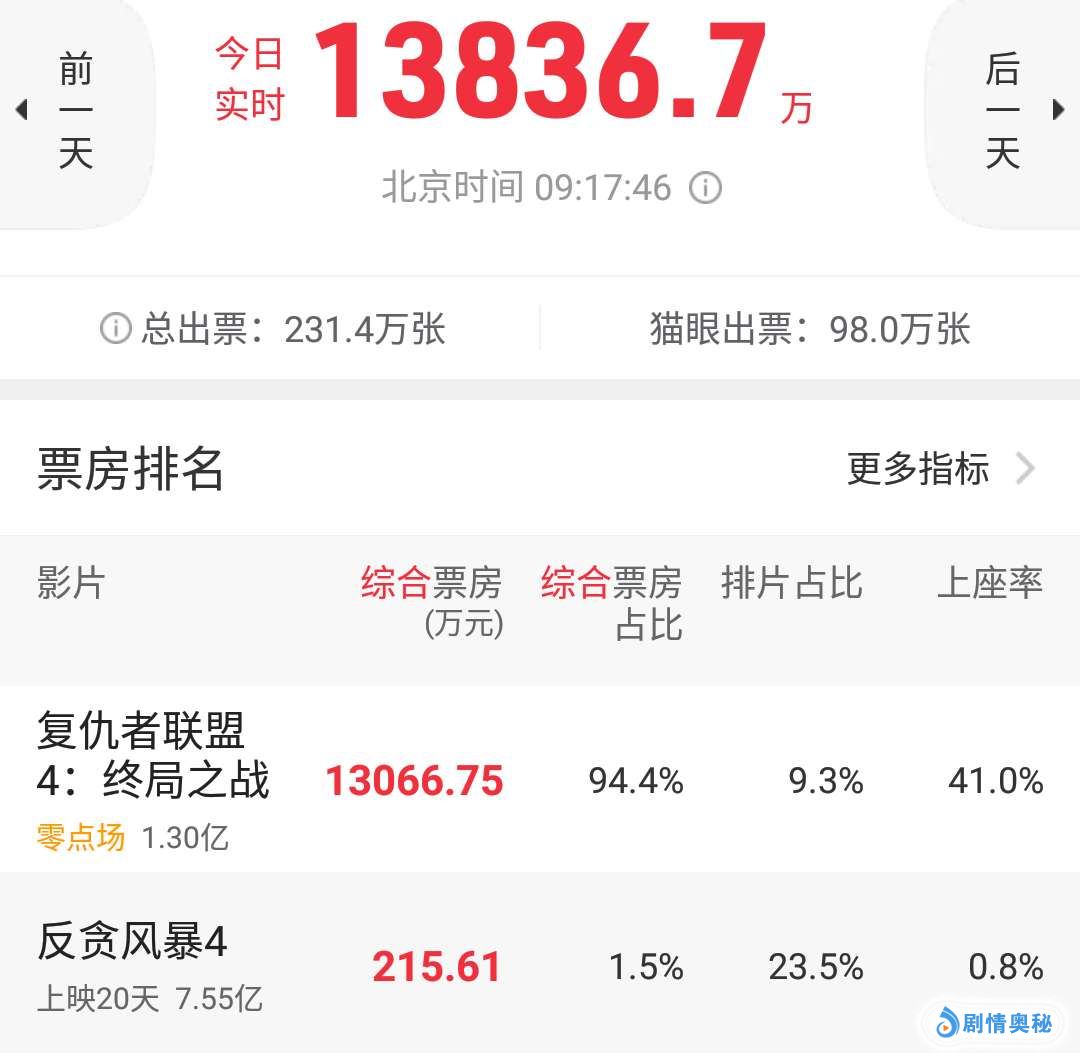Viewport: 1080px width, 1053px height.
Task: Tap the info icon beside 北京时间
Action: (705, 188)
